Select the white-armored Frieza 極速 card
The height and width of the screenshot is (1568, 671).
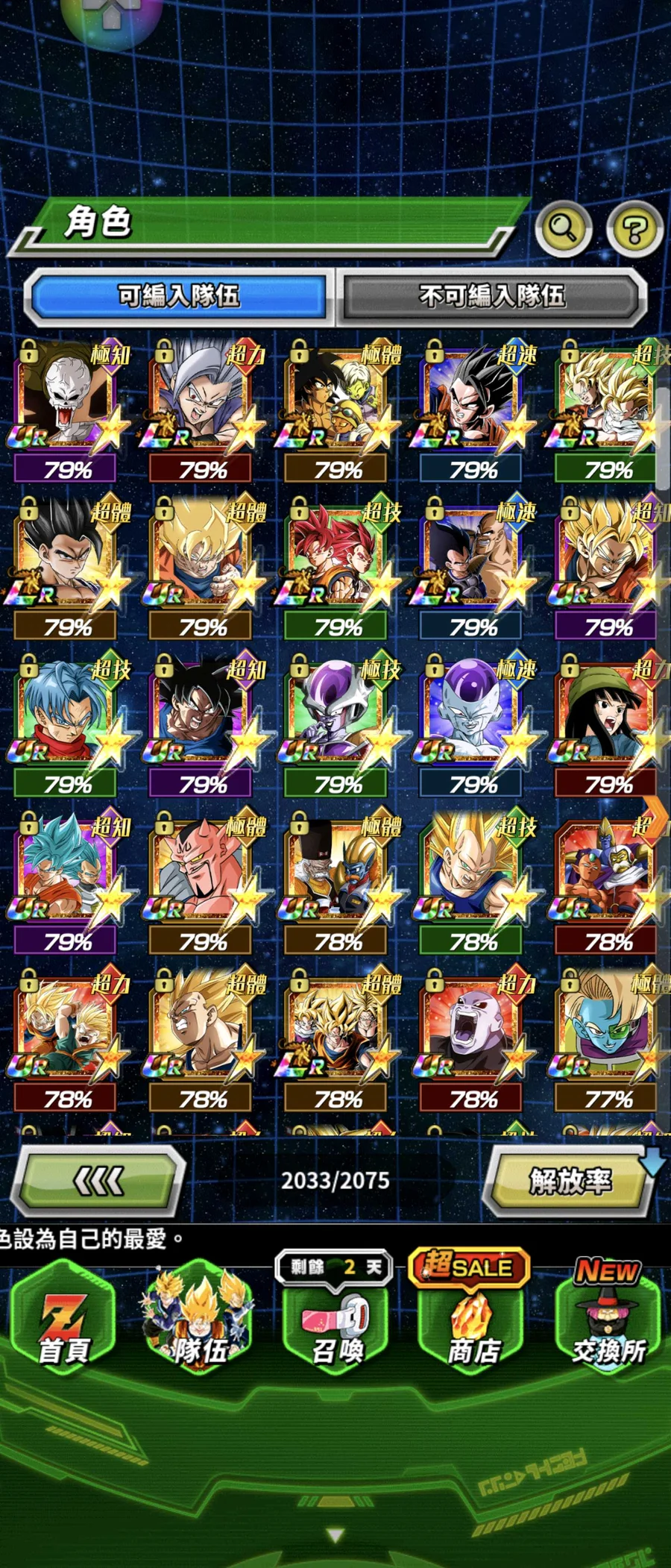coord(473,714)
